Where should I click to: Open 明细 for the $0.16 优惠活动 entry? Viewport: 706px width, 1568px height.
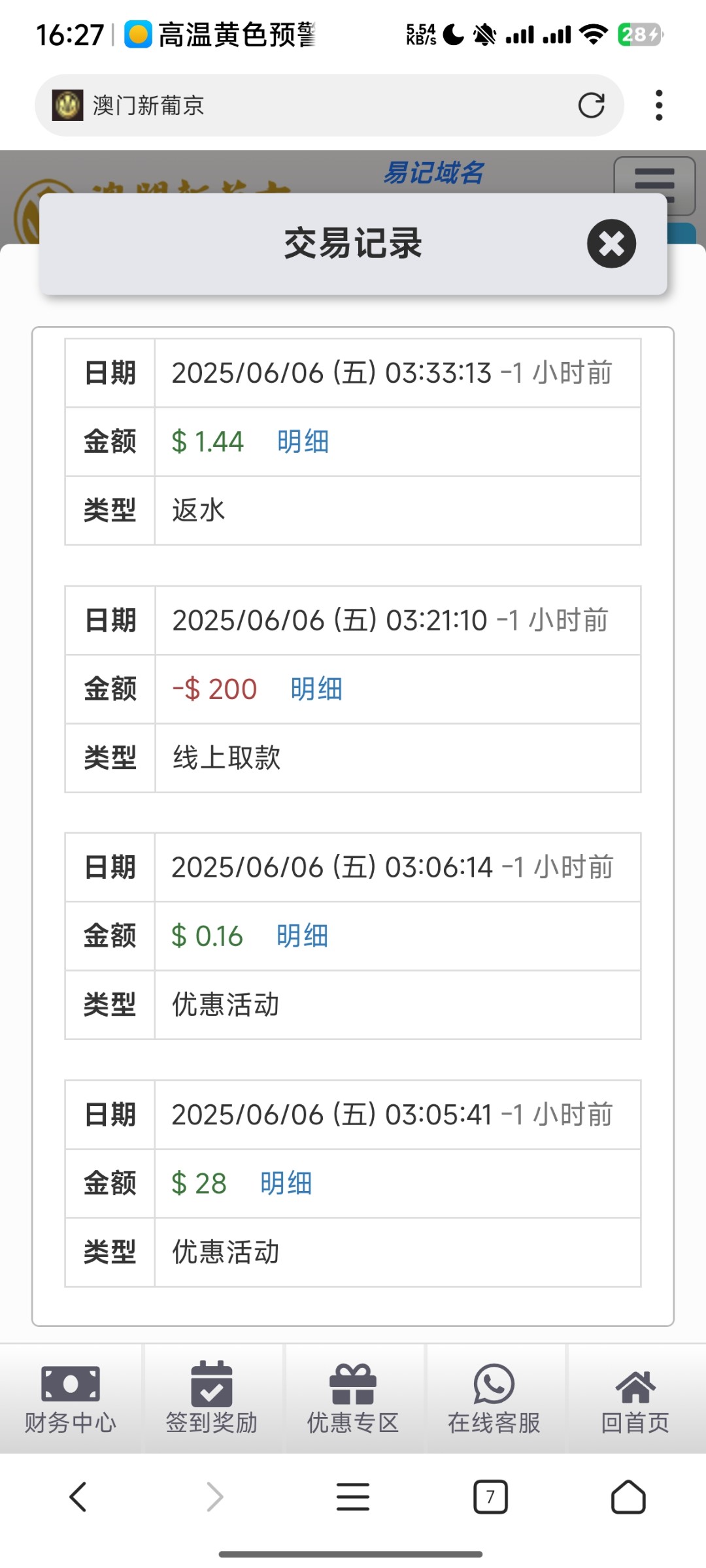302,936
